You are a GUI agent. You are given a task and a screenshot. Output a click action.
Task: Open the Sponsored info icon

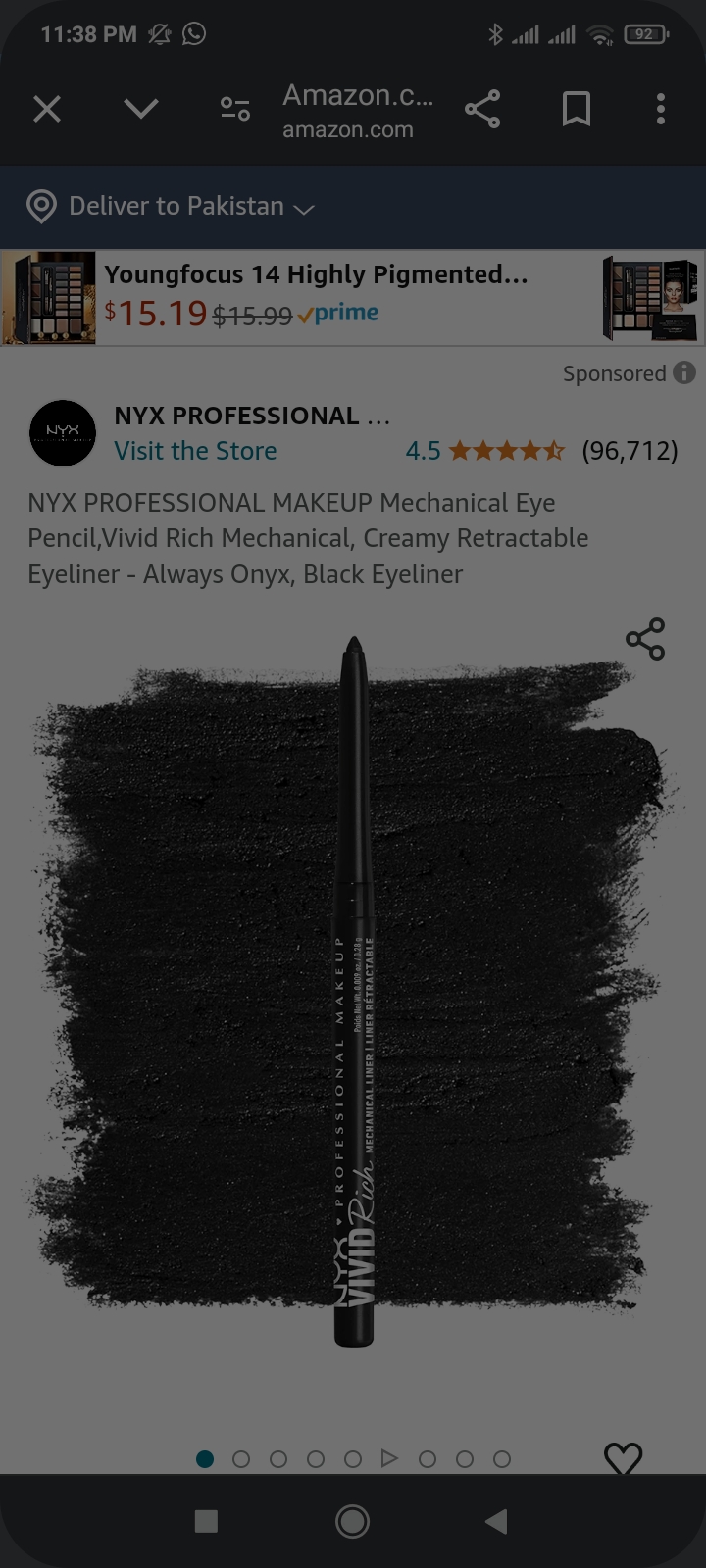pos(684,372)
